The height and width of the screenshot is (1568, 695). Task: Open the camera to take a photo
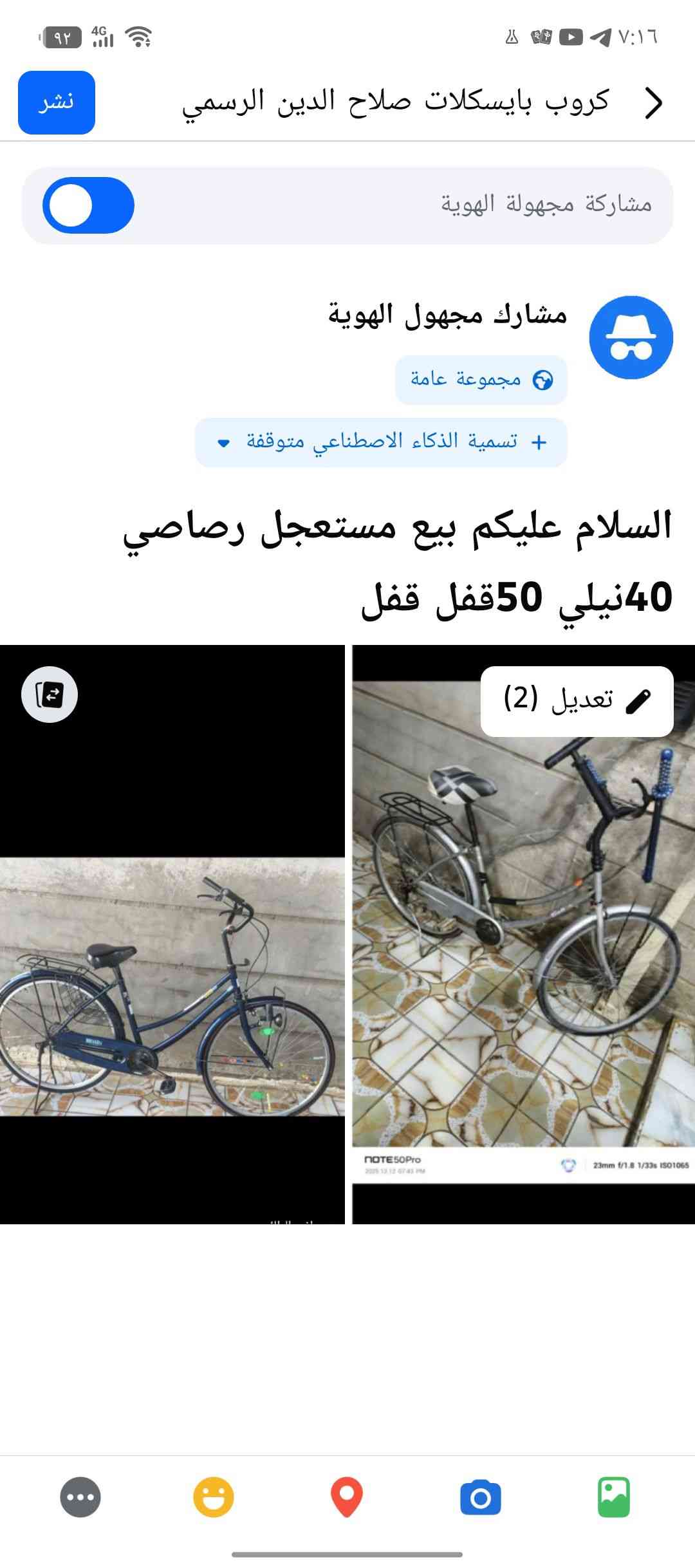coord(481,1497)
